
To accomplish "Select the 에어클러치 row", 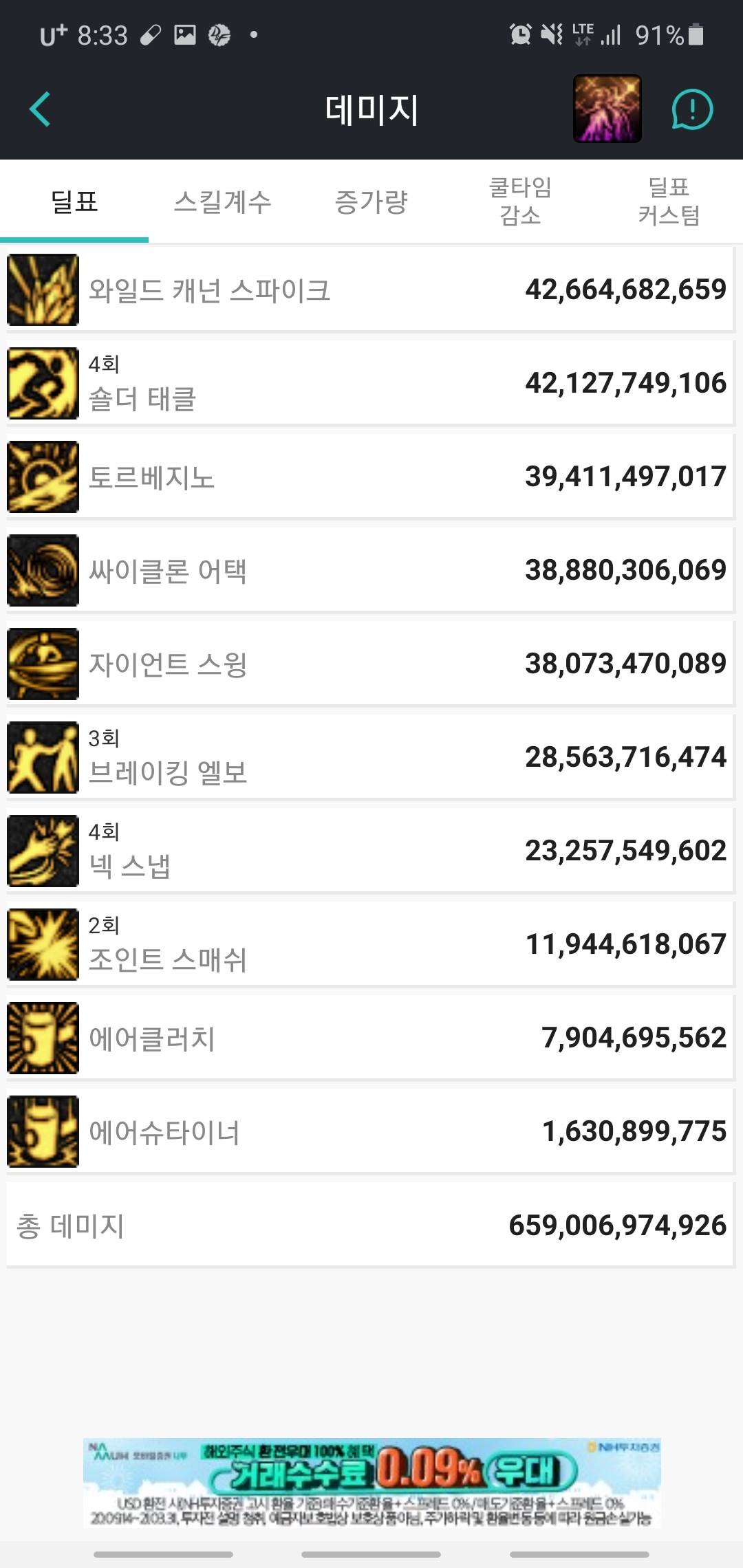I will point(370,1038).
